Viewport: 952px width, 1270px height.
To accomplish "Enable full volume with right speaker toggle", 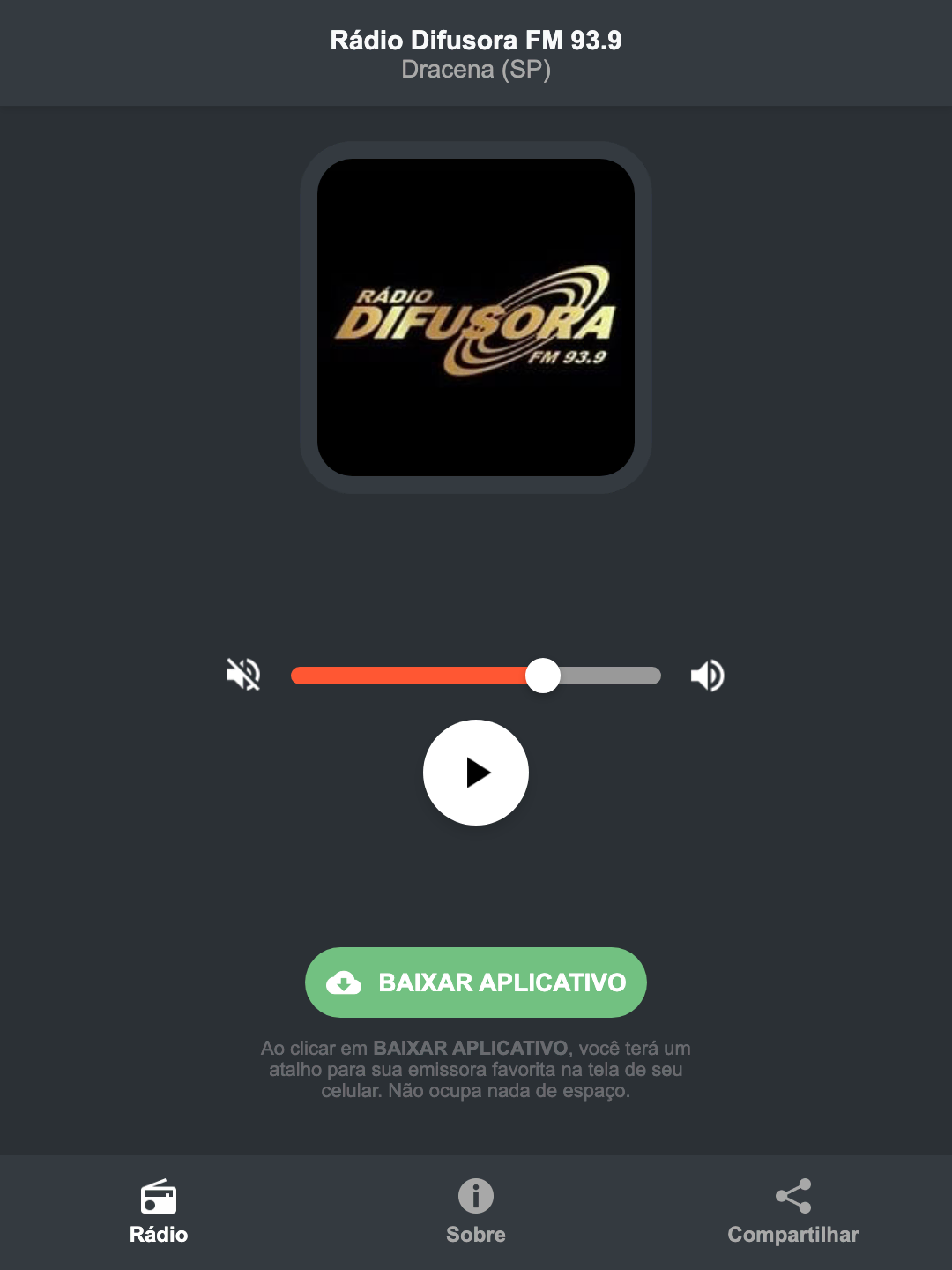I will tap(706, 675).
